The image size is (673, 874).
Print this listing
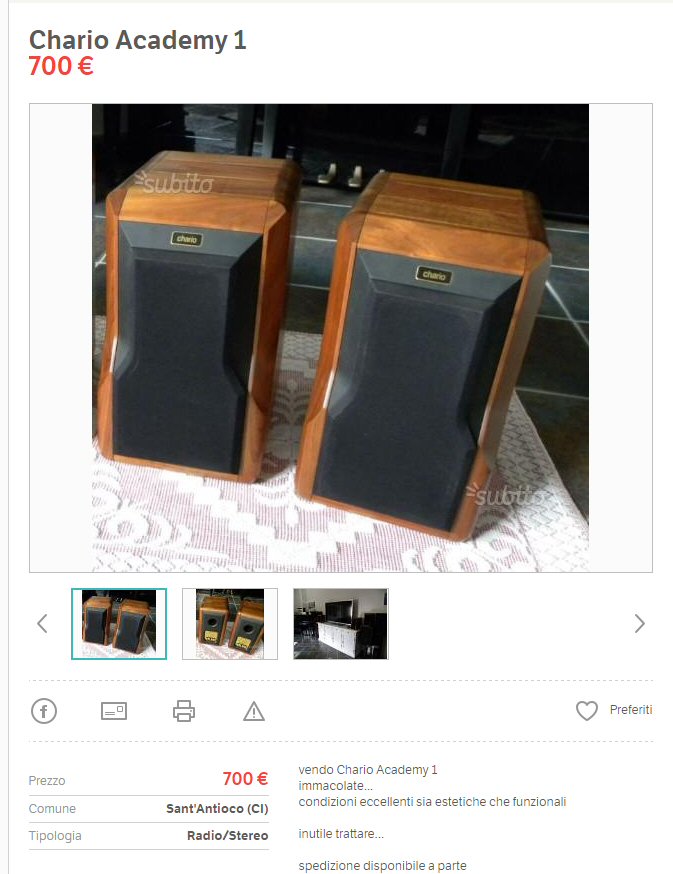[184, 711]
